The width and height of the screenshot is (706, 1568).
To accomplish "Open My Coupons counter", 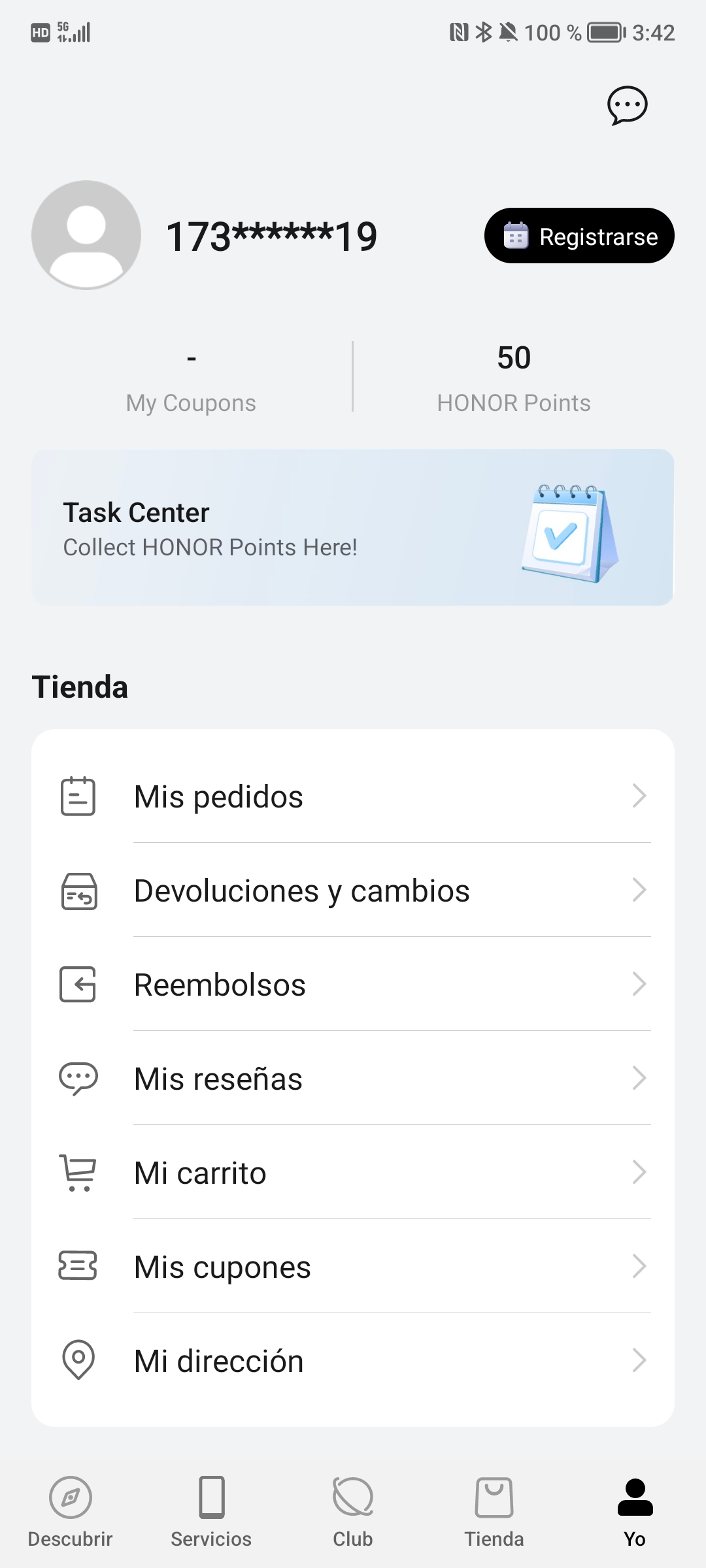I will [191, 379].
